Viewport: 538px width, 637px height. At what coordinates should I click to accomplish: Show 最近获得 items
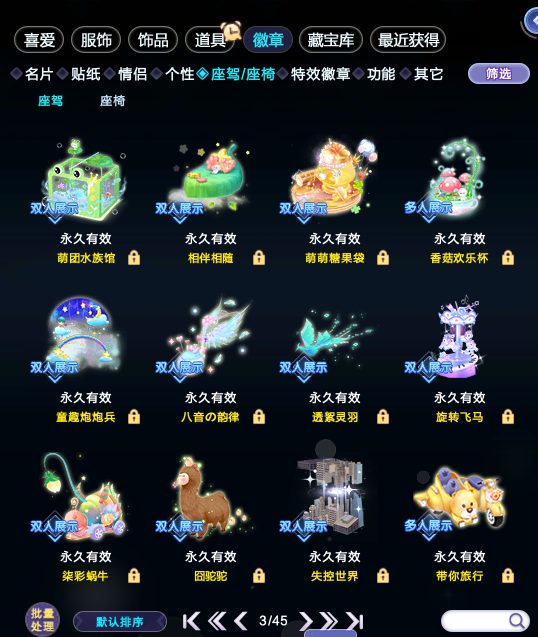click(408, 40)
